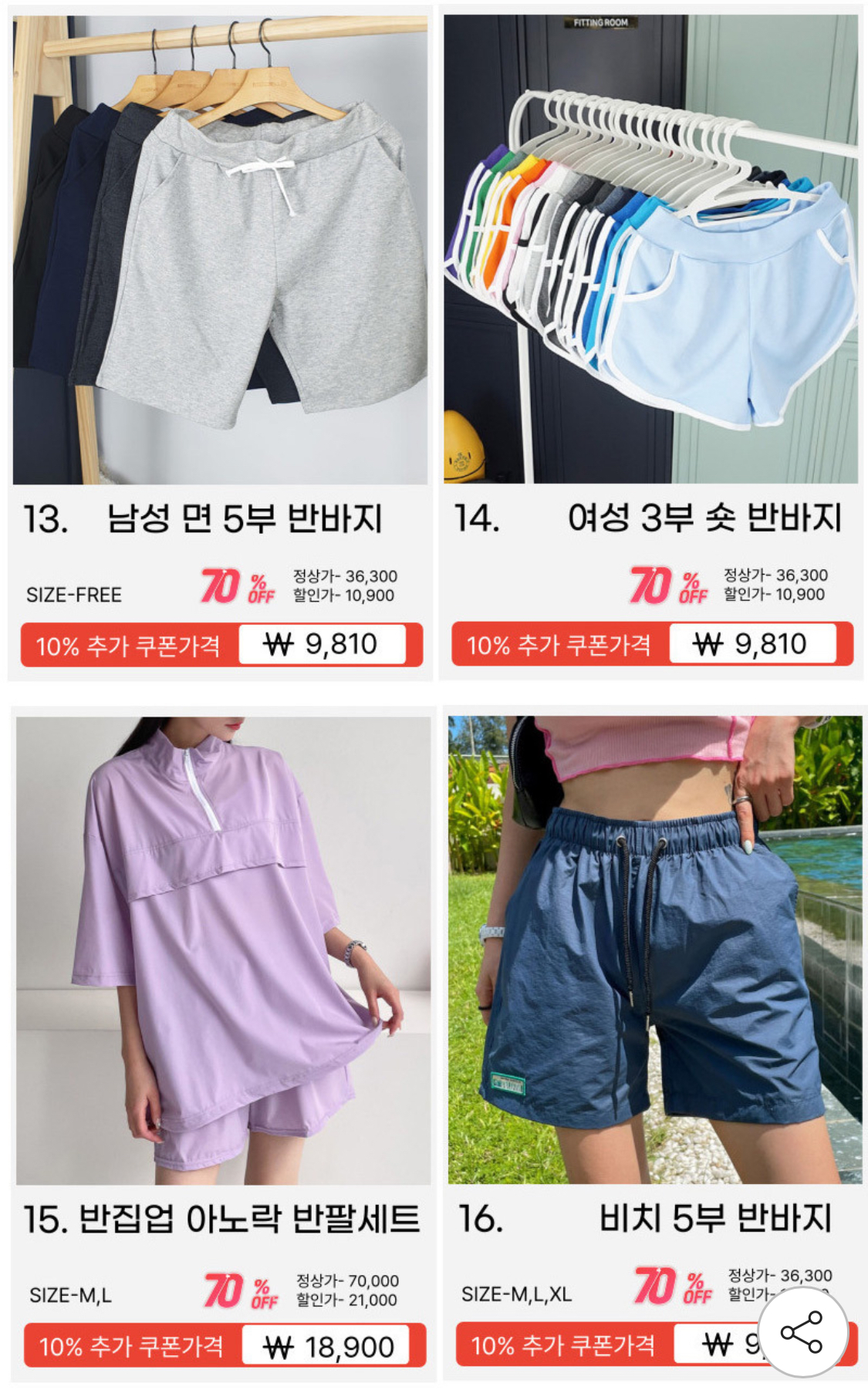Open item 13 남성 면 5부 반바지

pyautogui.click(x=220, y=251)
